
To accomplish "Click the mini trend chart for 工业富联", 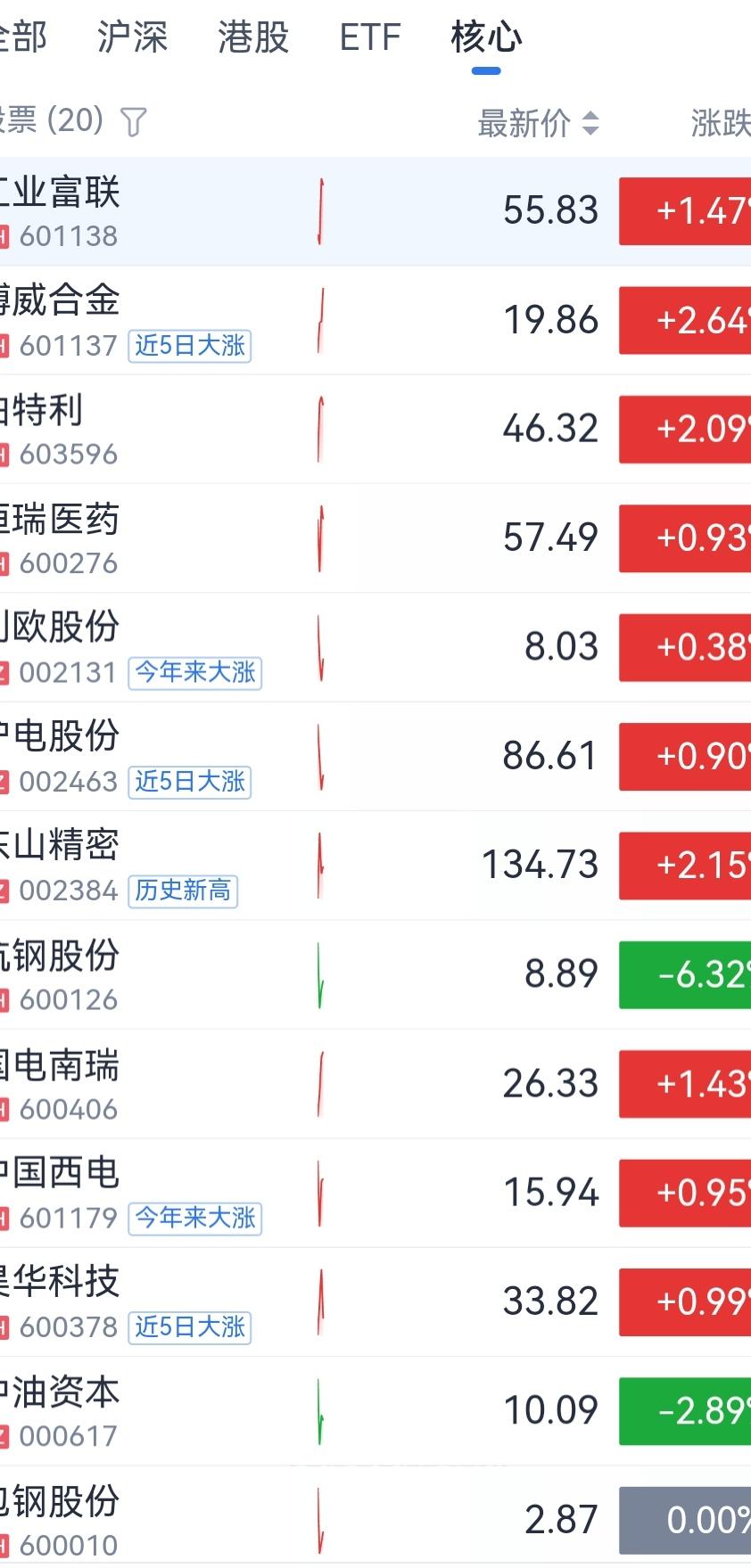I will pos(319,210).
